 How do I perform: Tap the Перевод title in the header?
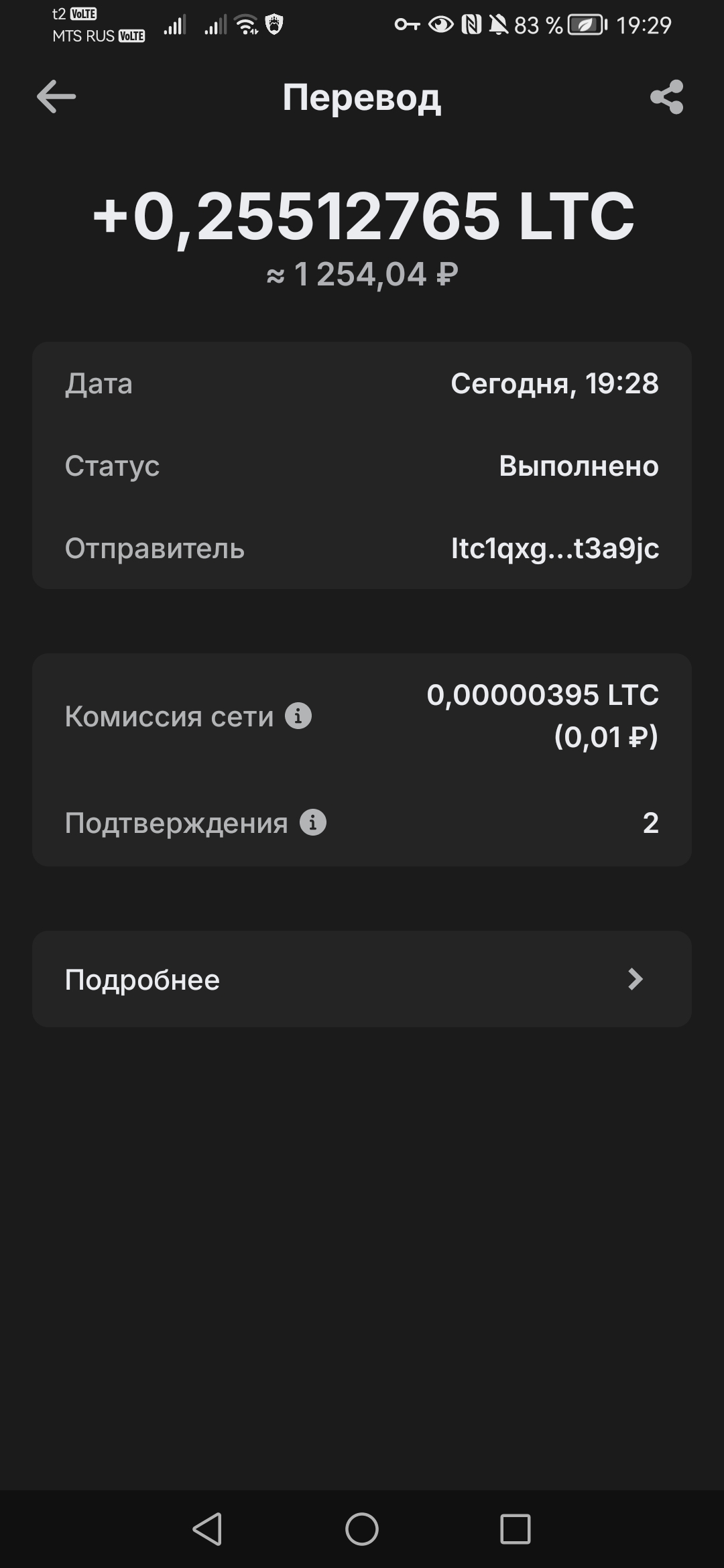(362, 98)
